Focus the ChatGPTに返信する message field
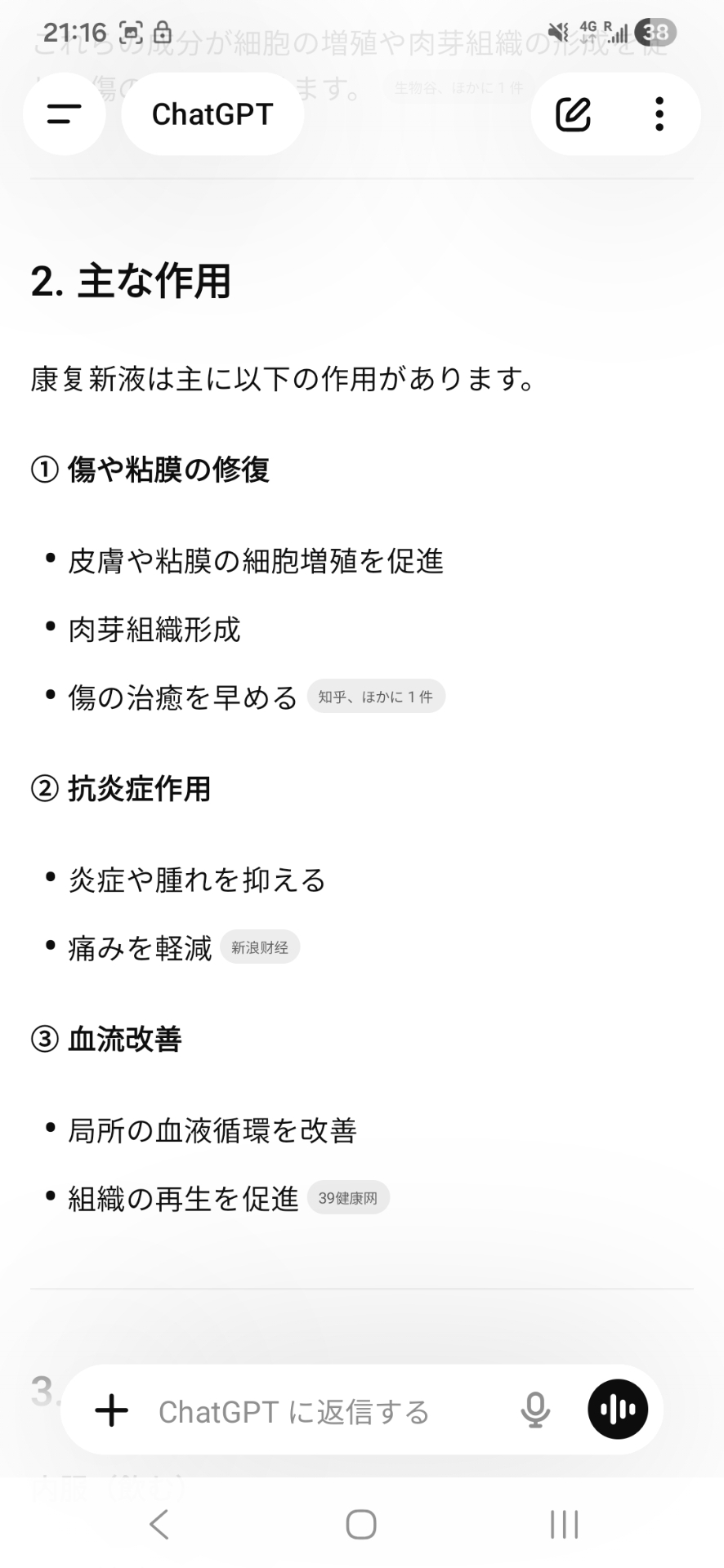Screen dimensions: 724x1568 pos(311,1411)
